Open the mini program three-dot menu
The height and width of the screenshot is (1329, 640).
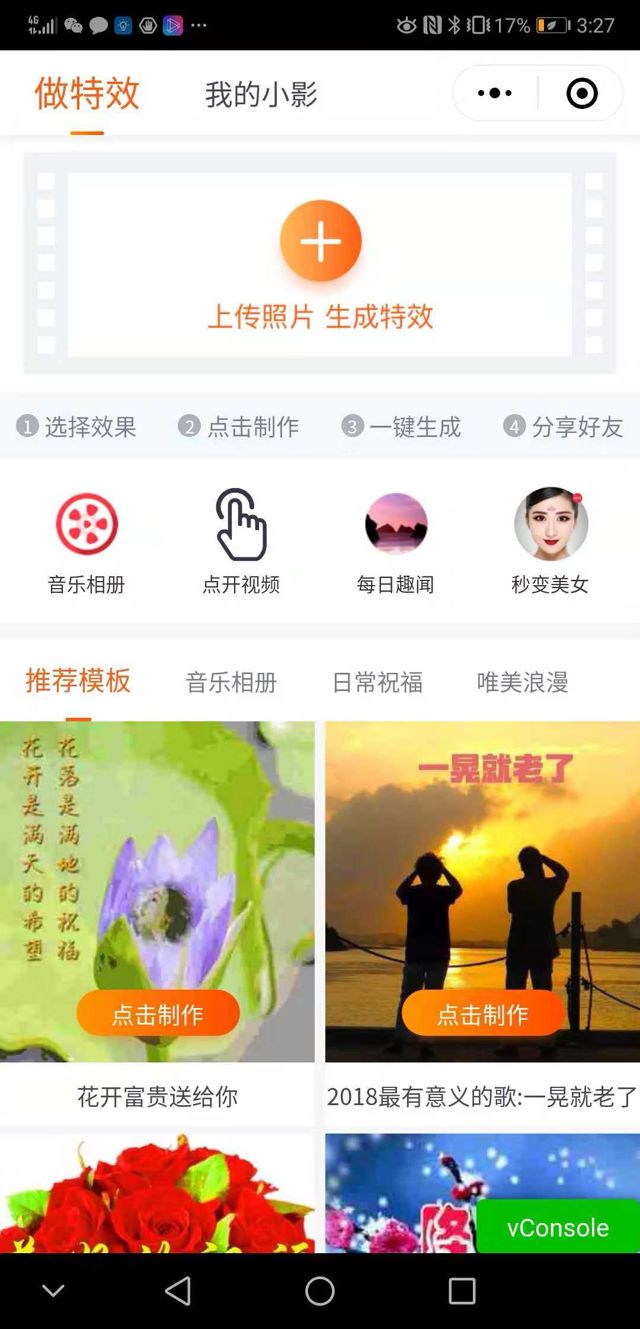coord(495,94)
